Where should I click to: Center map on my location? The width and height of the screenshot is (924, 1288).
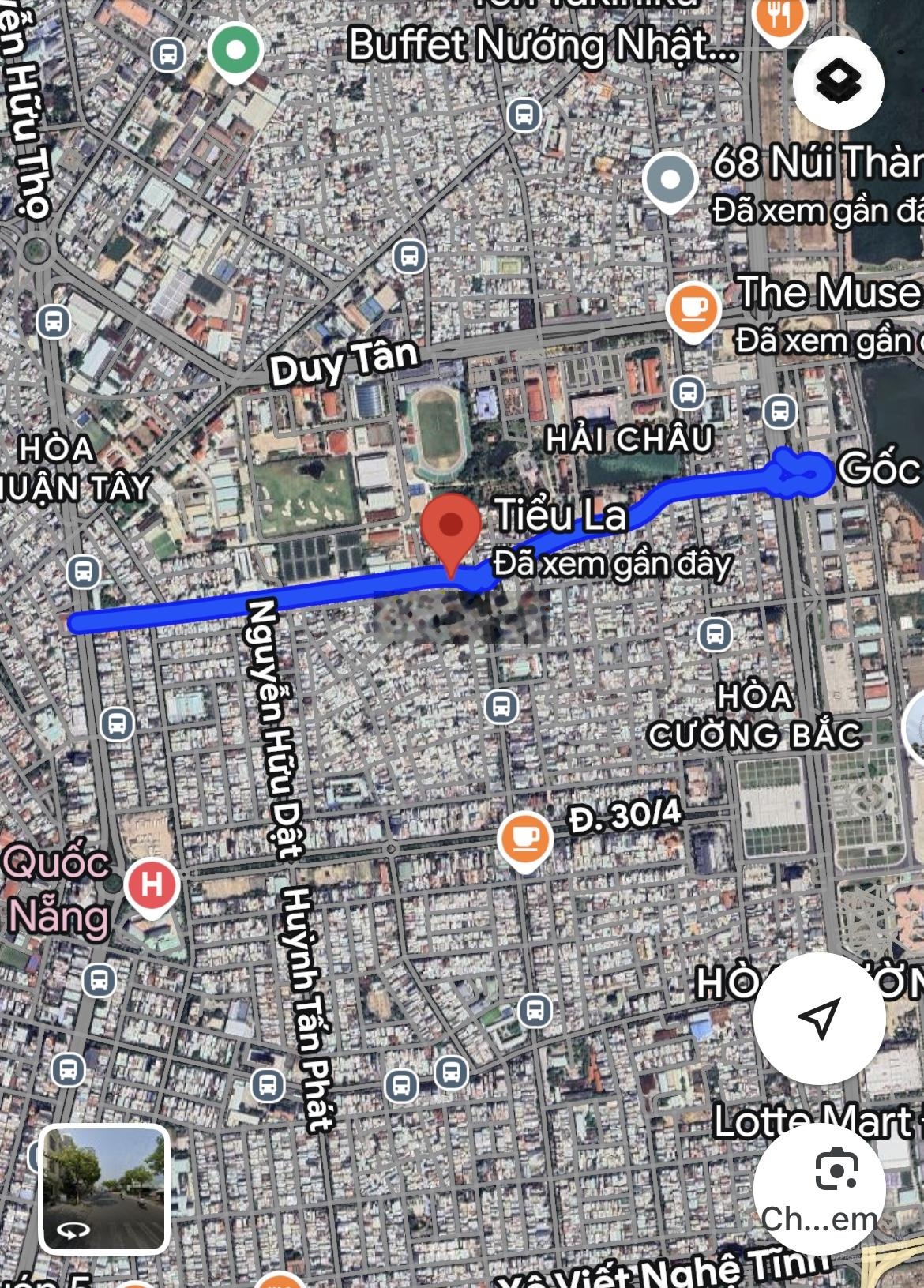pyautogui.click(x=819, y=1018)
